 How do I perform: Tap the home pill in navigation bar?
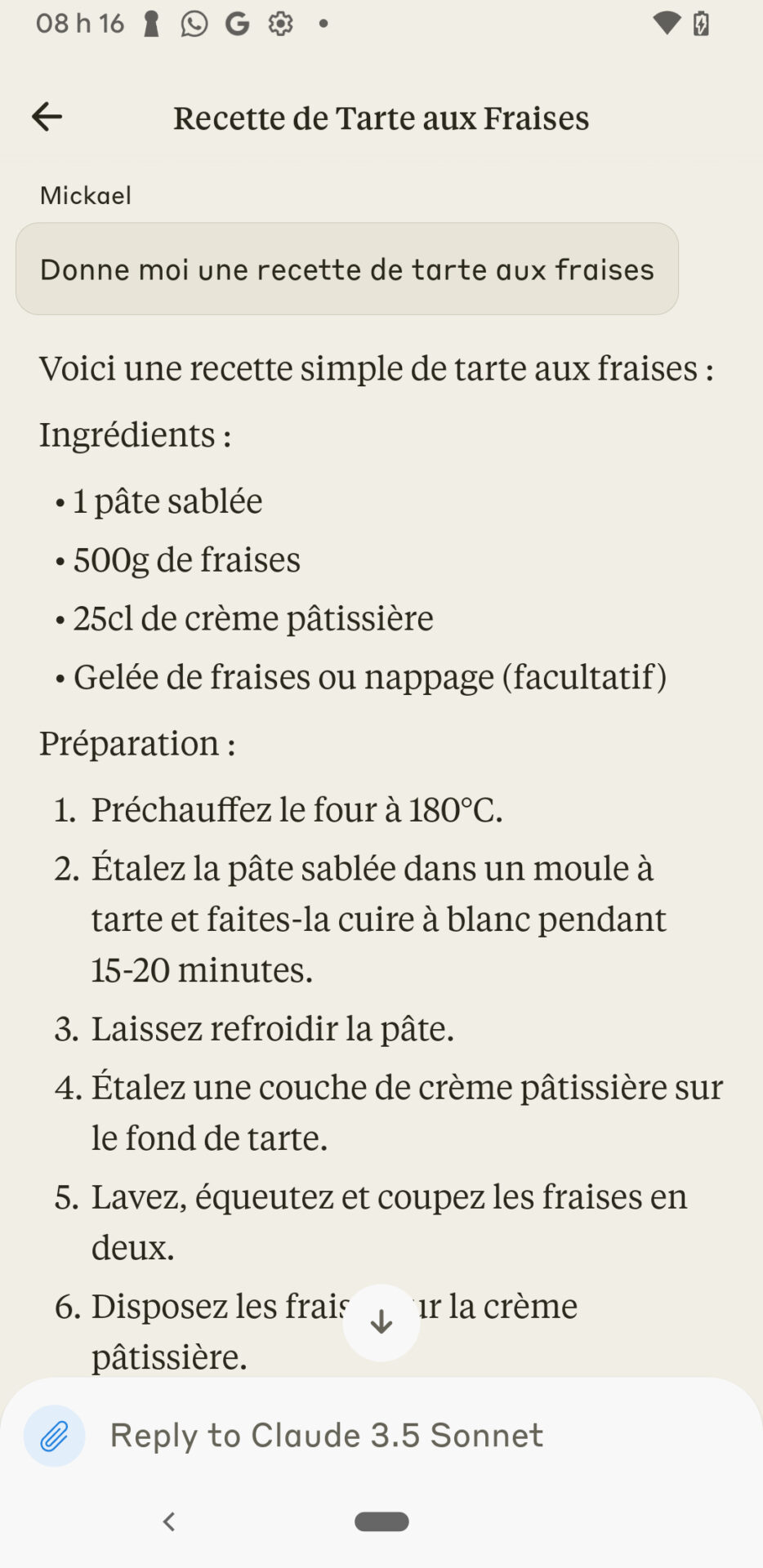381,1521
